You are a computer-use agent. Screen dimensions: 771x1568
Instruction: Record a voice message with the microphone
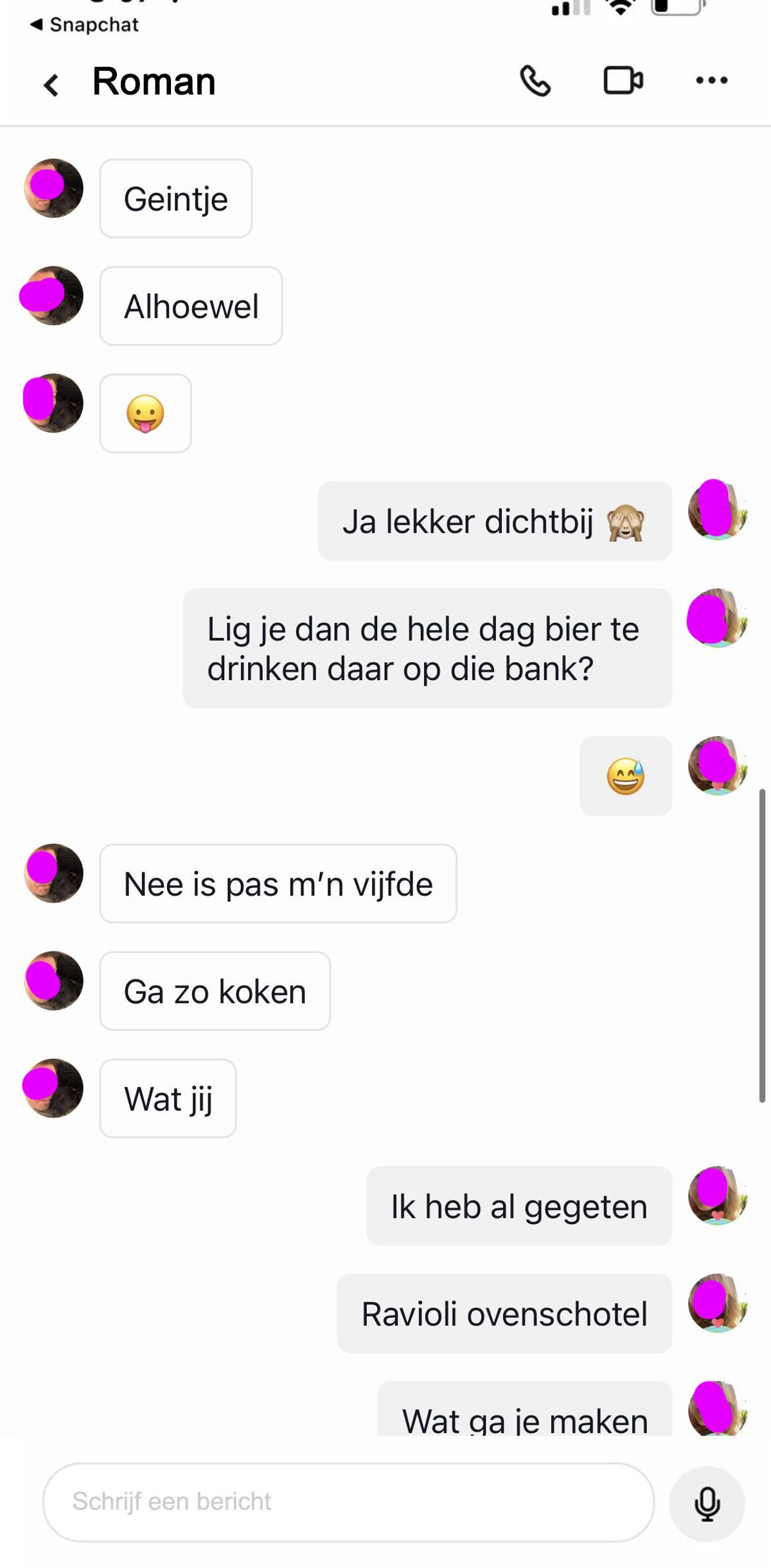pyautogui.click(x=707, y=1503)
